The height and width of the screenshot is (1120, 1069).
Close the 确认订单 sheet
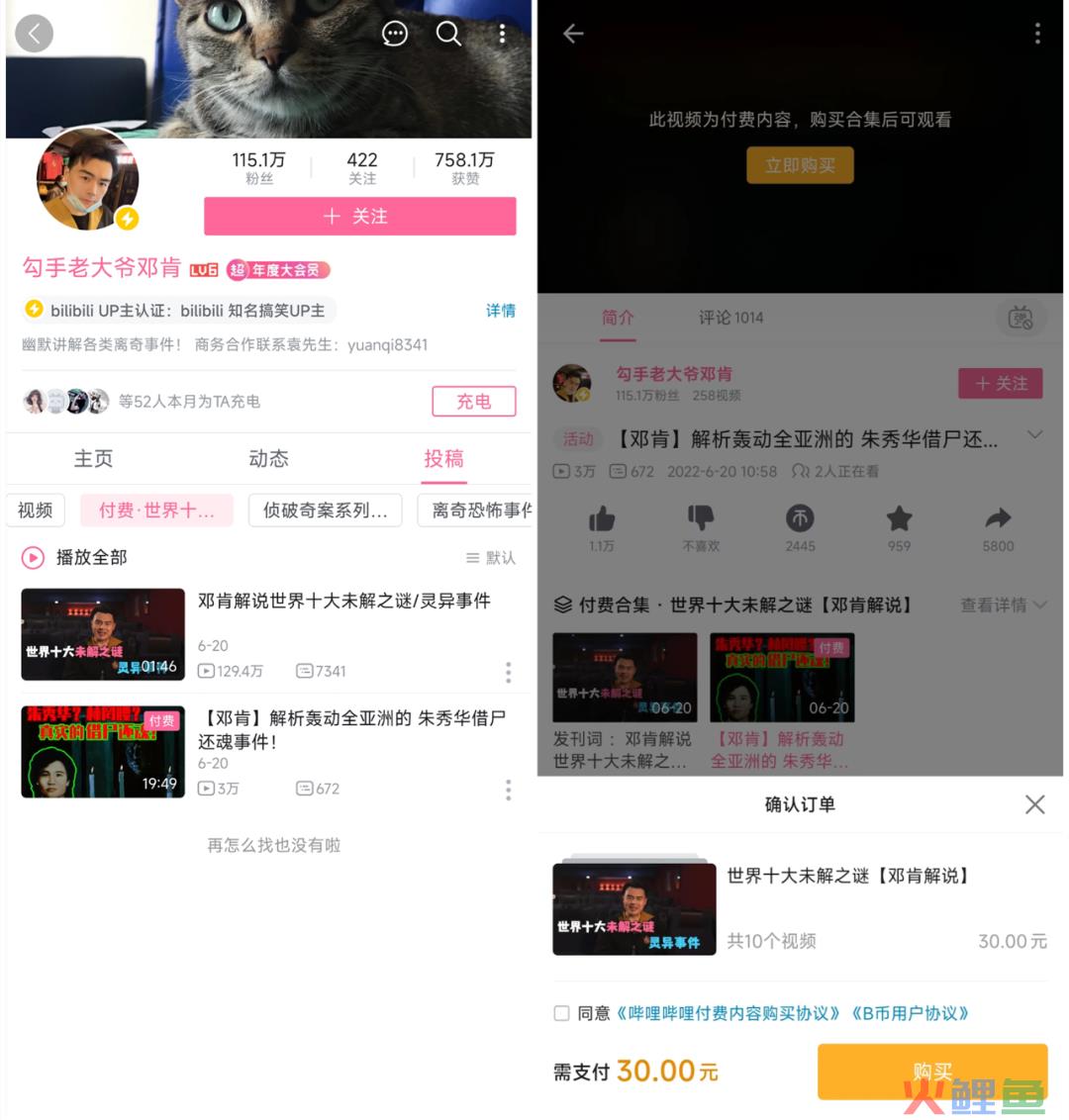coord(1034,804)
